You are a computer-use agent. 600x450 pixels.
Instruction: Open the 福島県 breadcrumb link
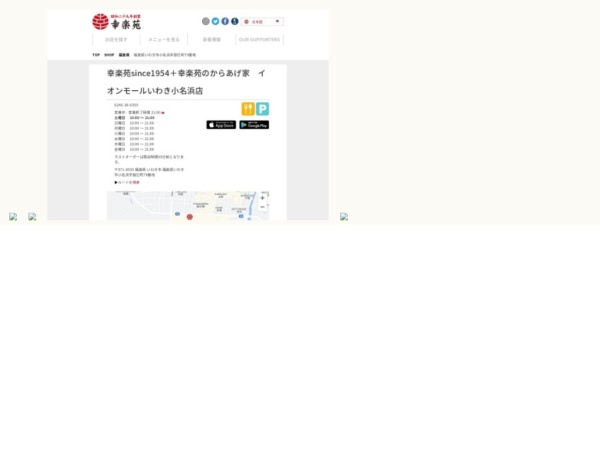pyautogui.click(x=124, y=55)
